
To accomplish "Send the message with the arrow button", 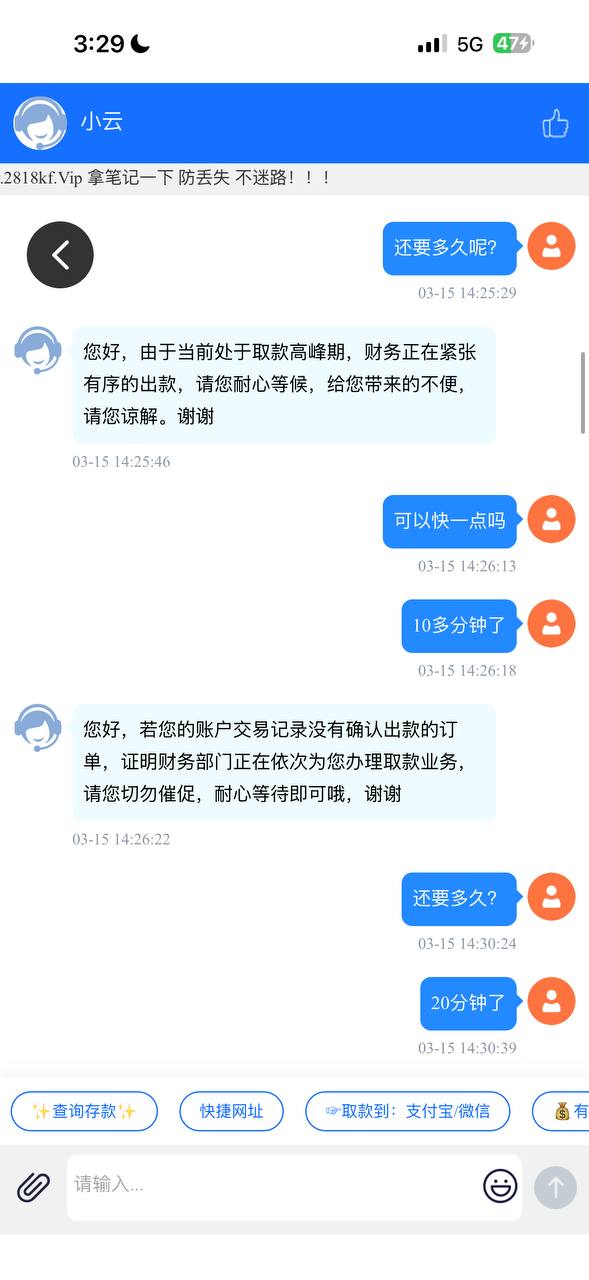I will pyautogui.click(x=555, y=1187).
